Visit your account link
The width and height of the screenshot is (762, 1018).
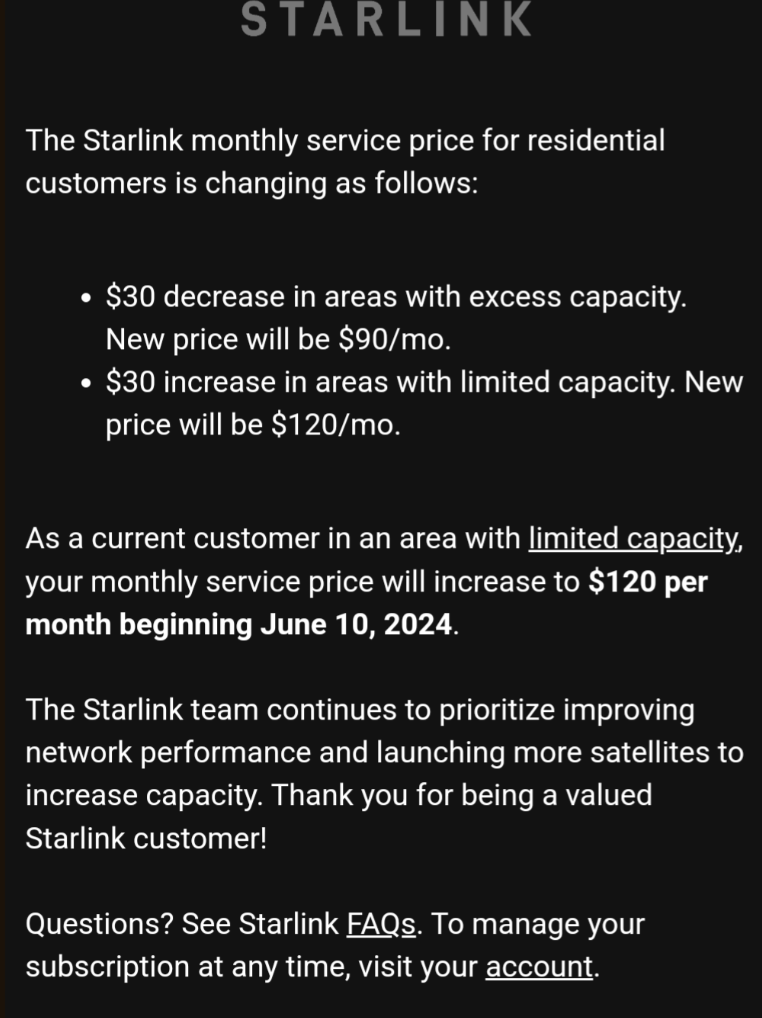coord(539,967)
